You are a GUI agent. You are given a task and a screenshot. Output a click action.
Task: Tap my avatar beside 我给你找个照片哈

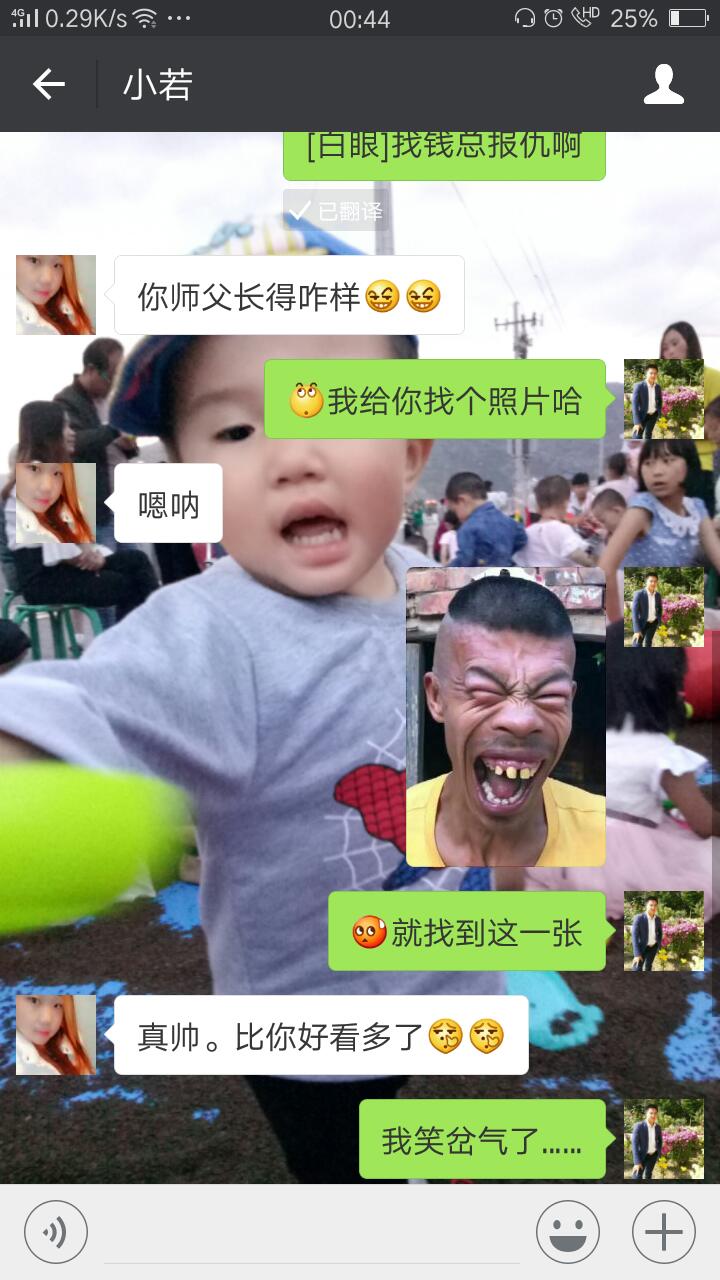663,399
